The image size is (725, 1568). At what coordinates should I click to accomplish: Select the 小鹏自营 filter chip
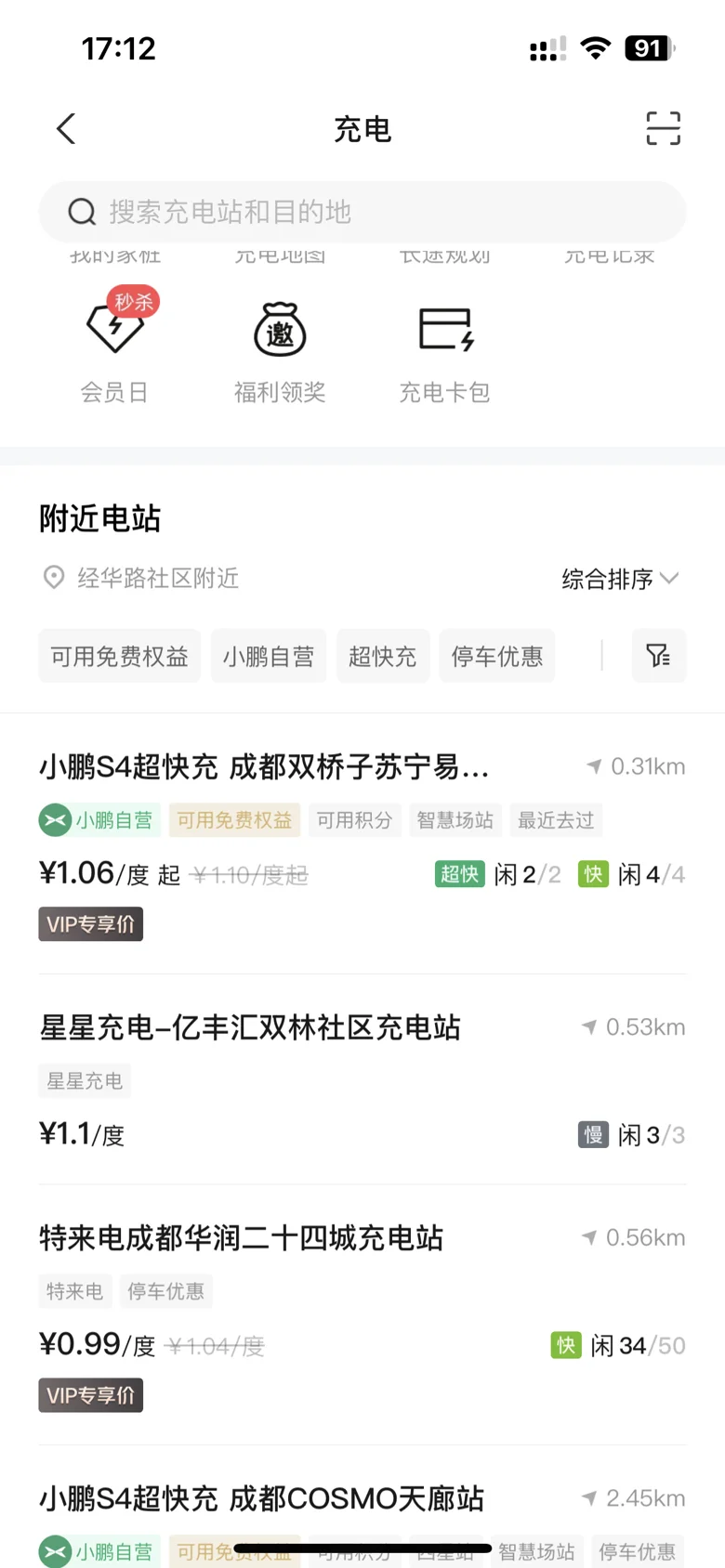click(269, 656)
